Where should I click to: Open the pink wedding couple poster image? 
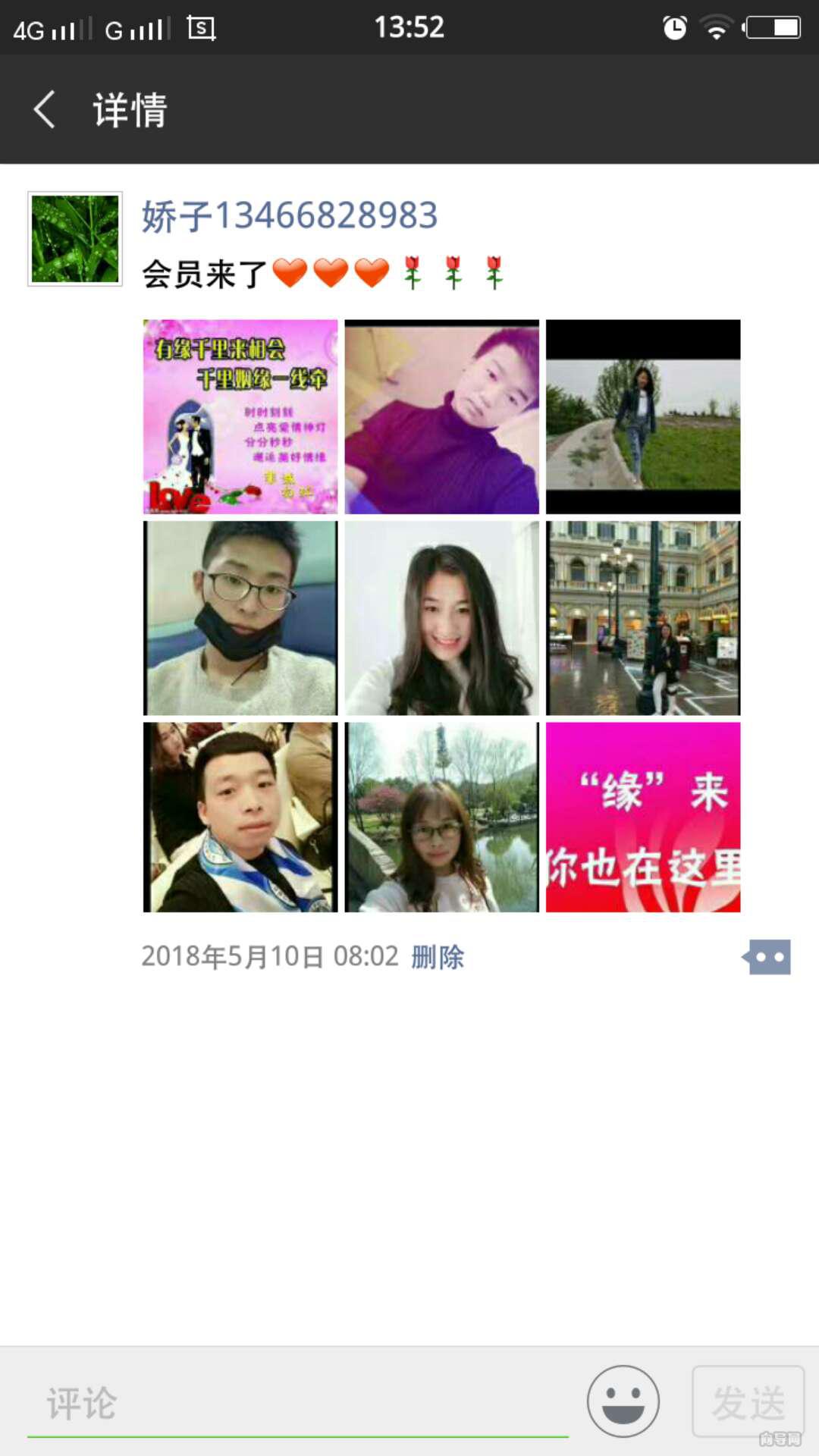click(x=240, y=416)
